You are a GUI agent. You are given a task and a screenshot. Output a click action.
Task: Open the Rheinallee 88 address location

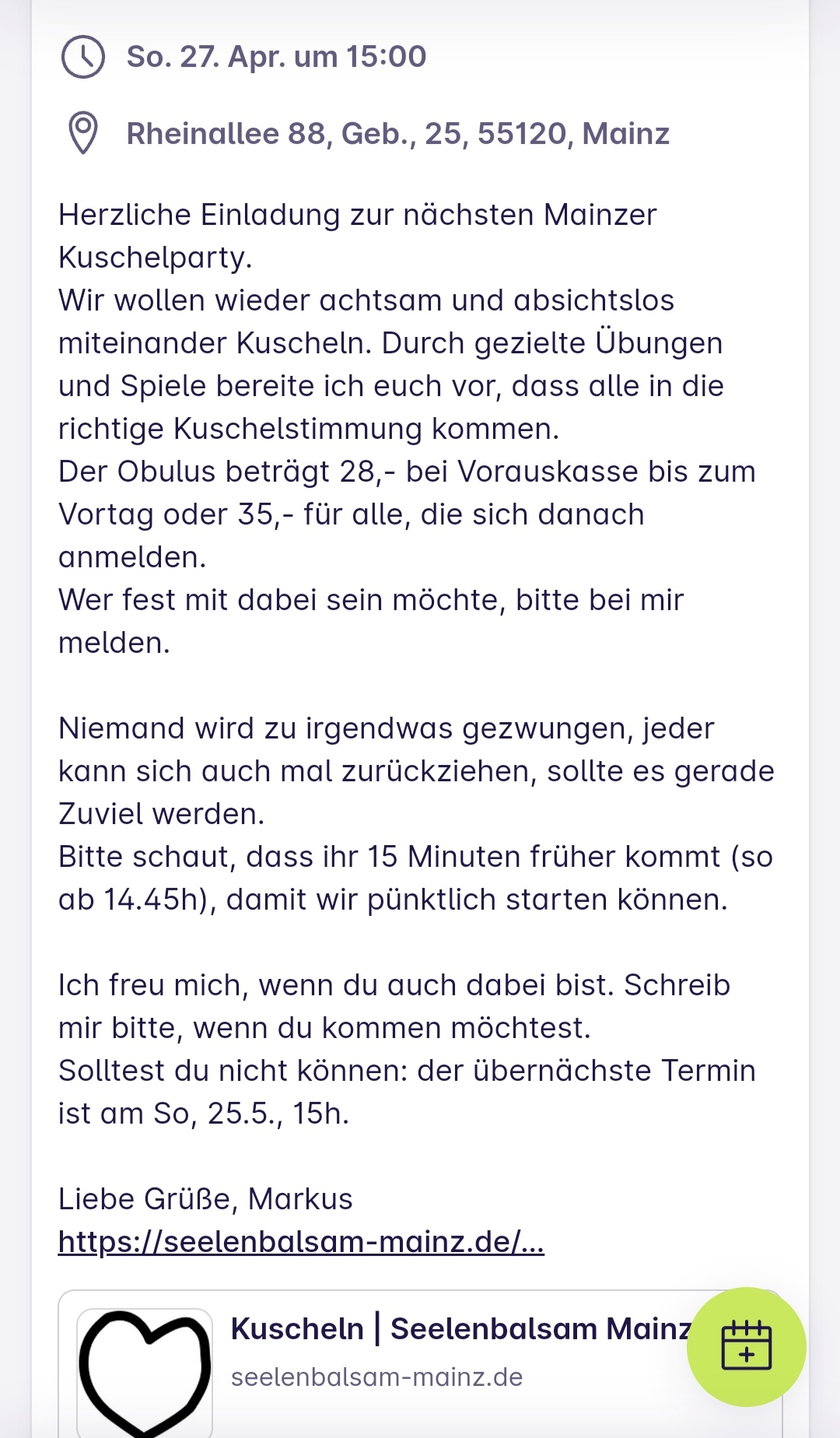pos(397,134)
